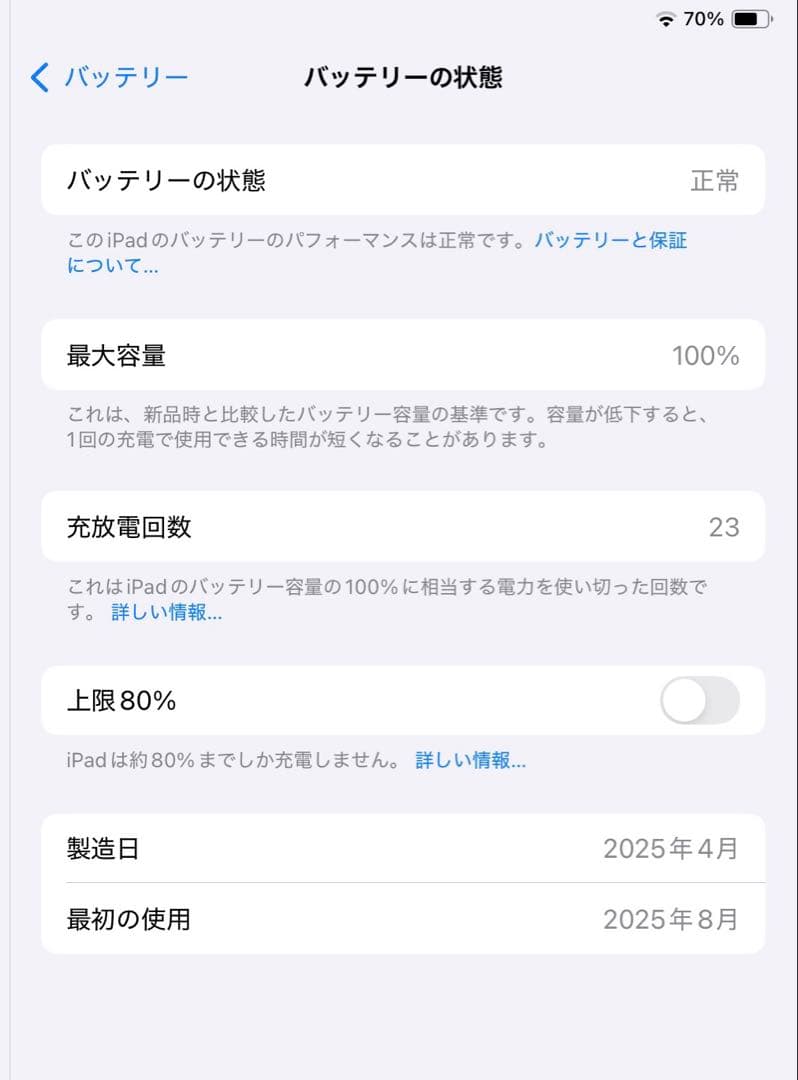Open 詳しい情報 link under 充放電回数

(168, 613)
